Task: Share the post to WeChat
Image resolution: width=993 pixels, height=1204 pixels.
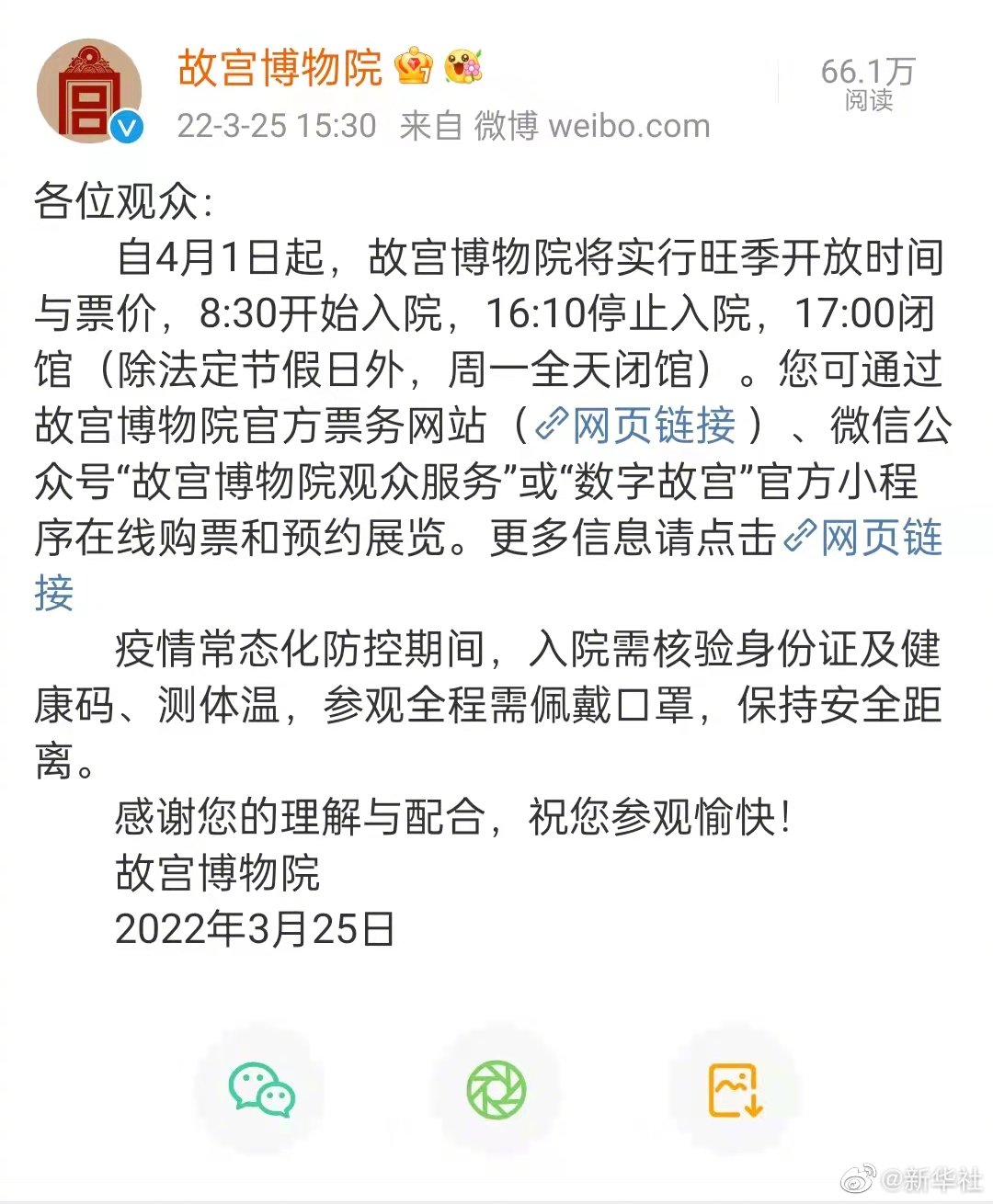Action: click(262, 1090)
